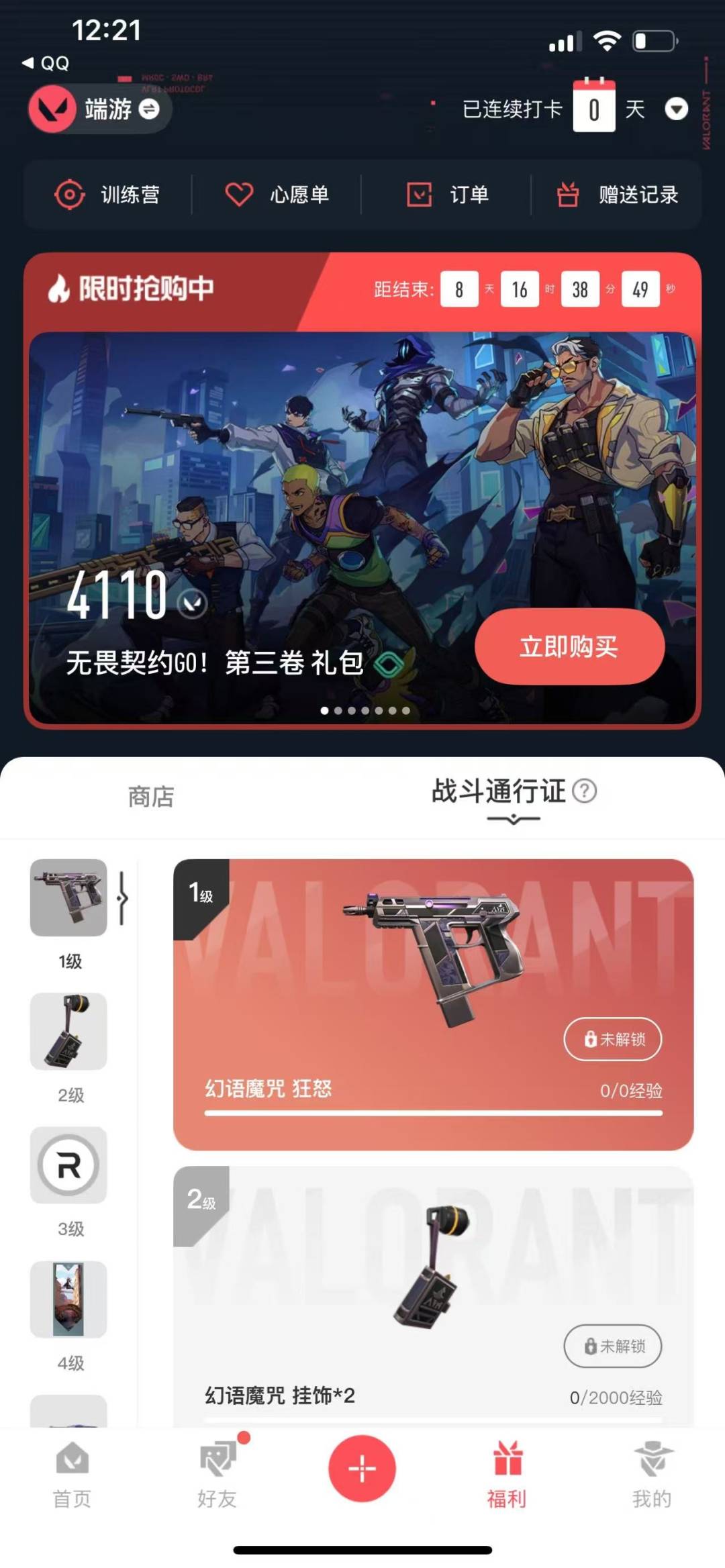Open 训练营 training camp
The image size is (725, 1568).
click(x=107, y=195)
